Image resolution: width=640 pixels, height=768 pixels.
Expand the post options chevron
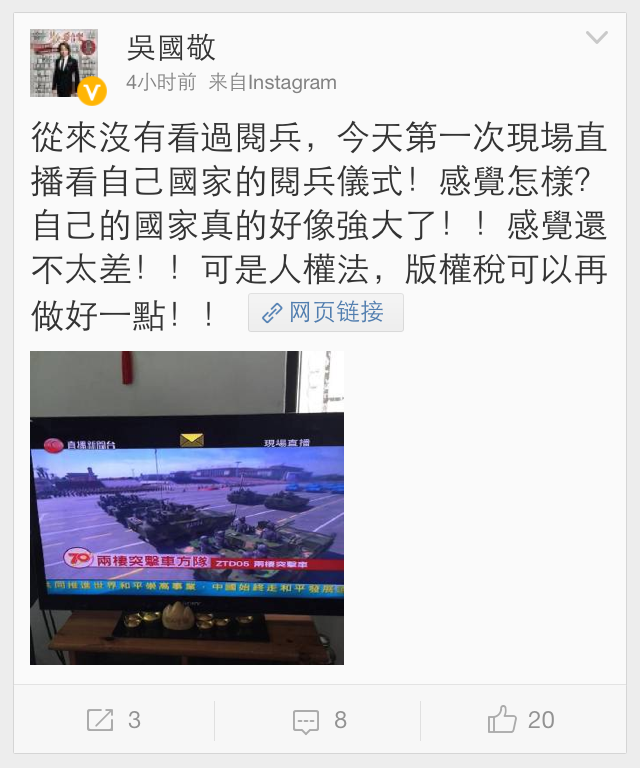(596, 39)
